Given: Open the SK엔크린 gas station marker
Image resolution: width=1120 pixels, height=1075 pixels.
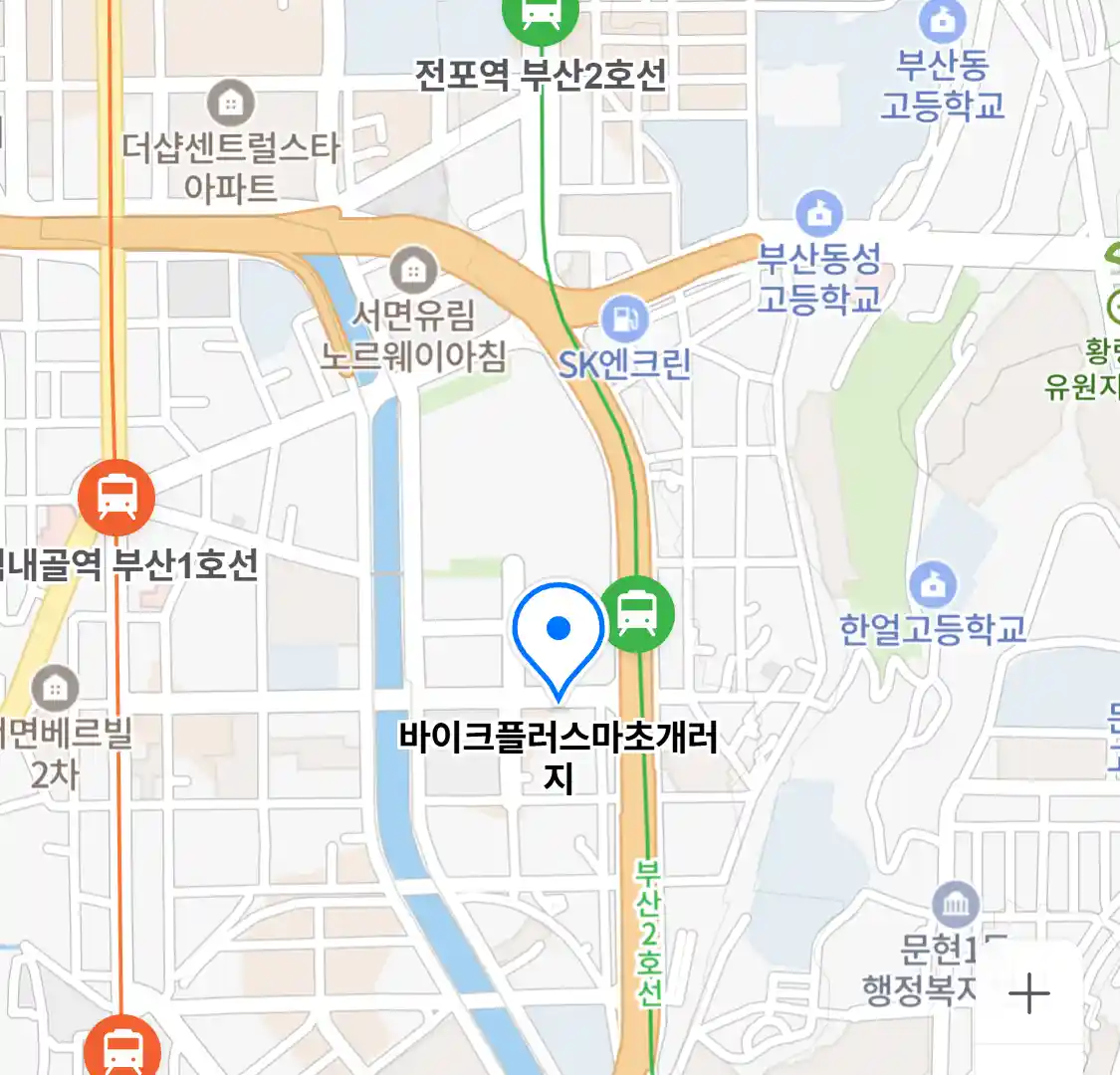Looking at the screenshot, I should pyautogui.click(x=625, y=320).
